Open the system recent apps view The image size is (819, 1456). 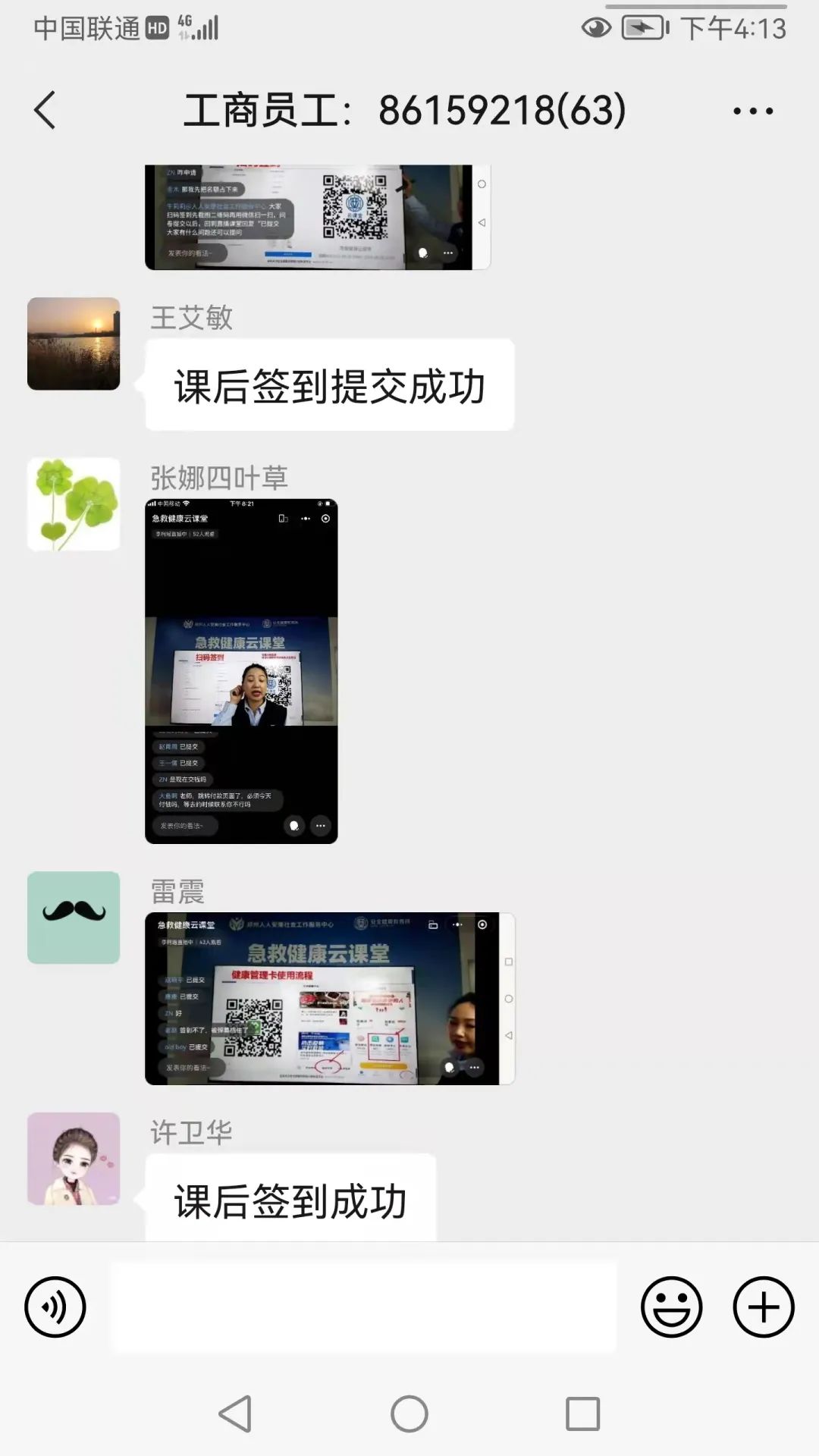582,1414
